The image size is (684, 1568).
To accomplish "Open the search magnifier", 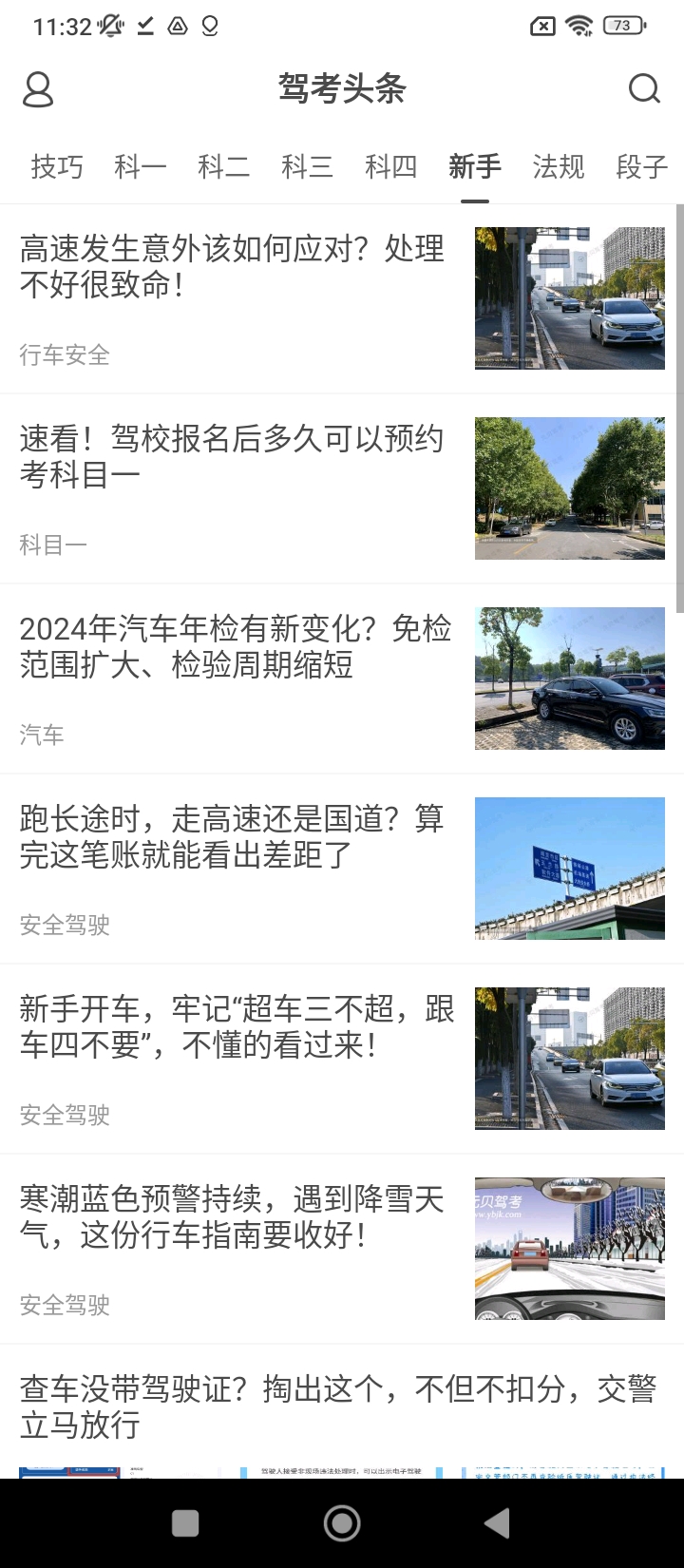I will coord(644,89).
